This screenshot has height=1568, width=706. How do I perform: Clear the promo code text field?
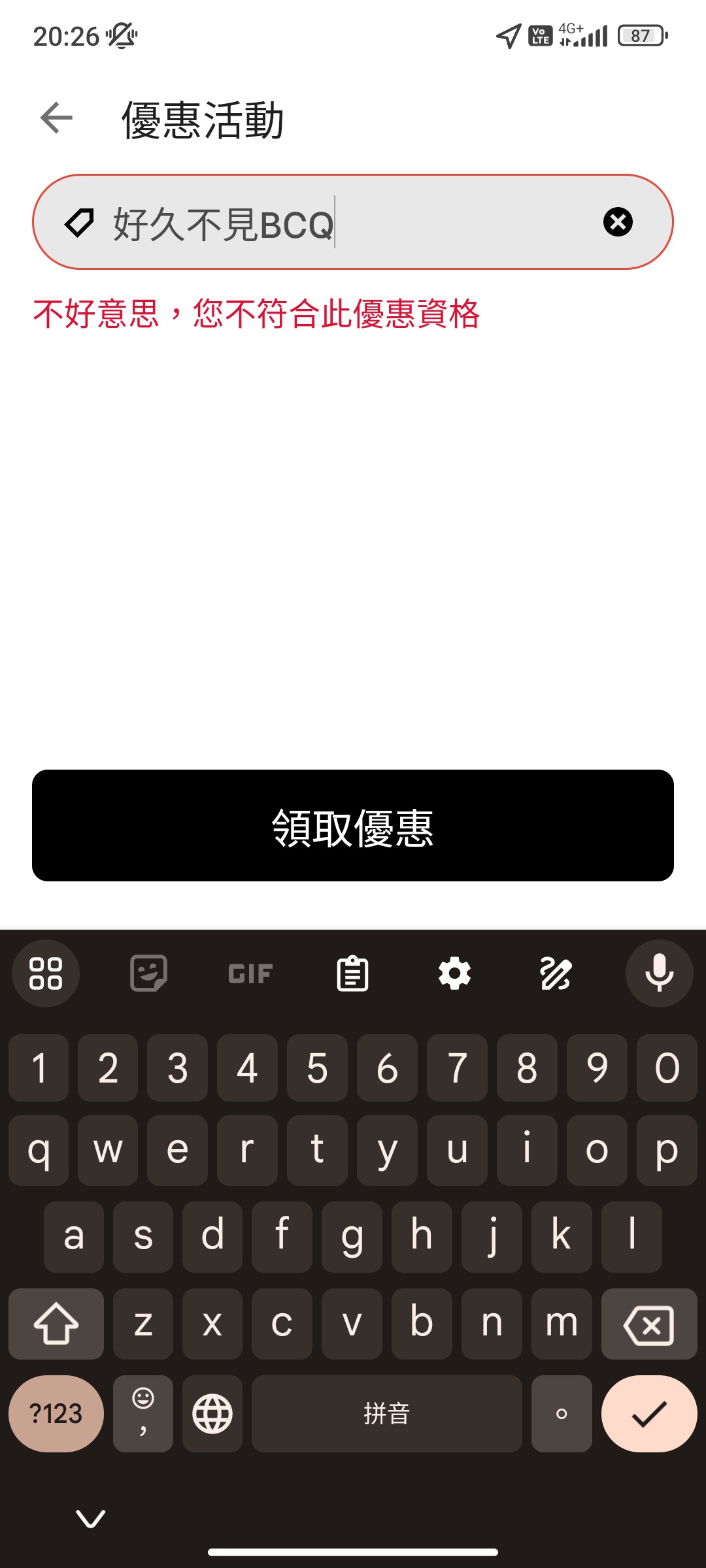pos(618,222)
